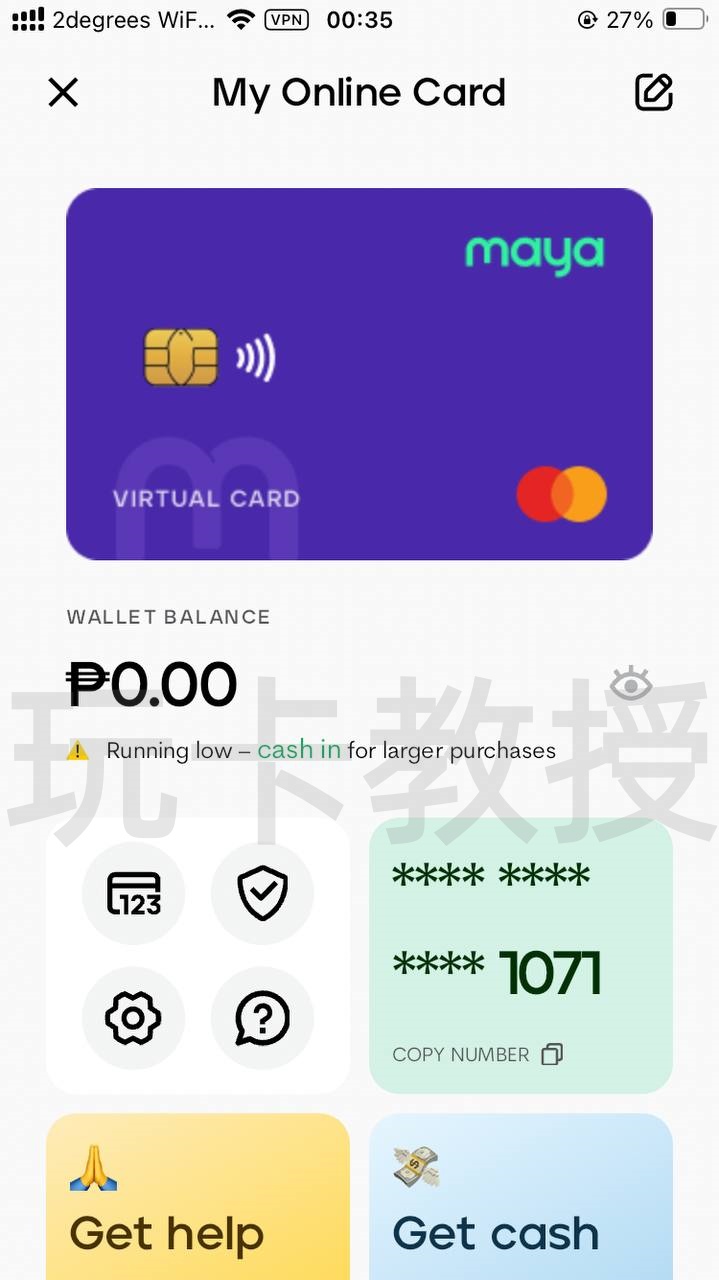This screenshot has height=1280, width=719.
Task: Follow the cash in link
Action: [299, 750]
